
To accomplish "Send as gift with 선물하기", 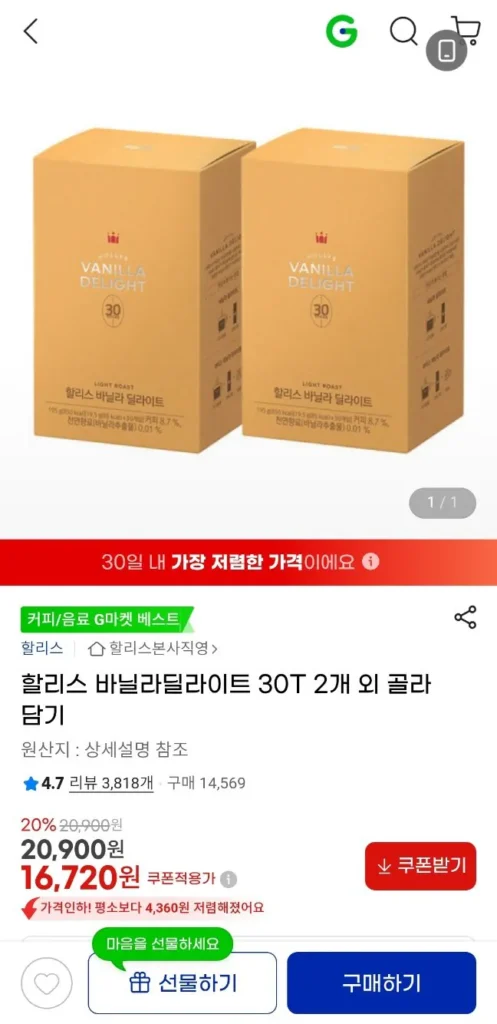I will 182,983.
